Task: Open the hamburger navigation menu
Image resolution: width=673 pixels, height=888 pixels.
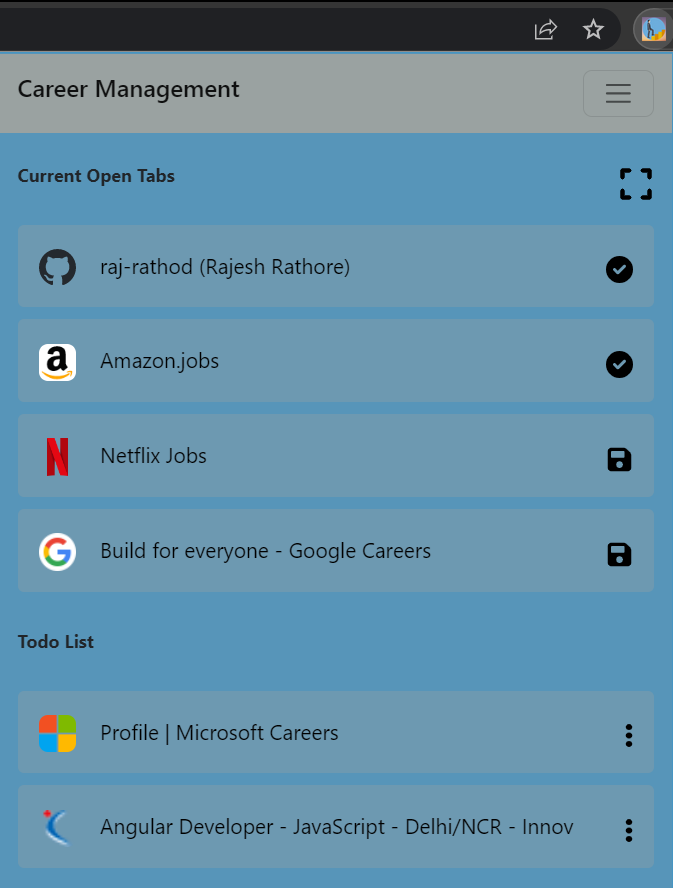Action: click(x=618, y=94)
